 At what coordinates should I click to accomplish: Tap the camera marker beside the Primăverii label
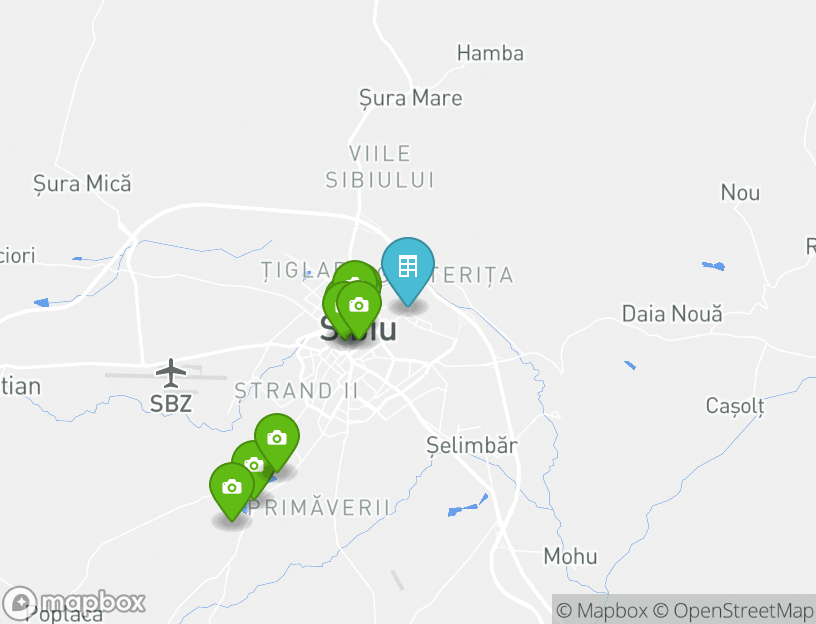[x=232, y=487]
